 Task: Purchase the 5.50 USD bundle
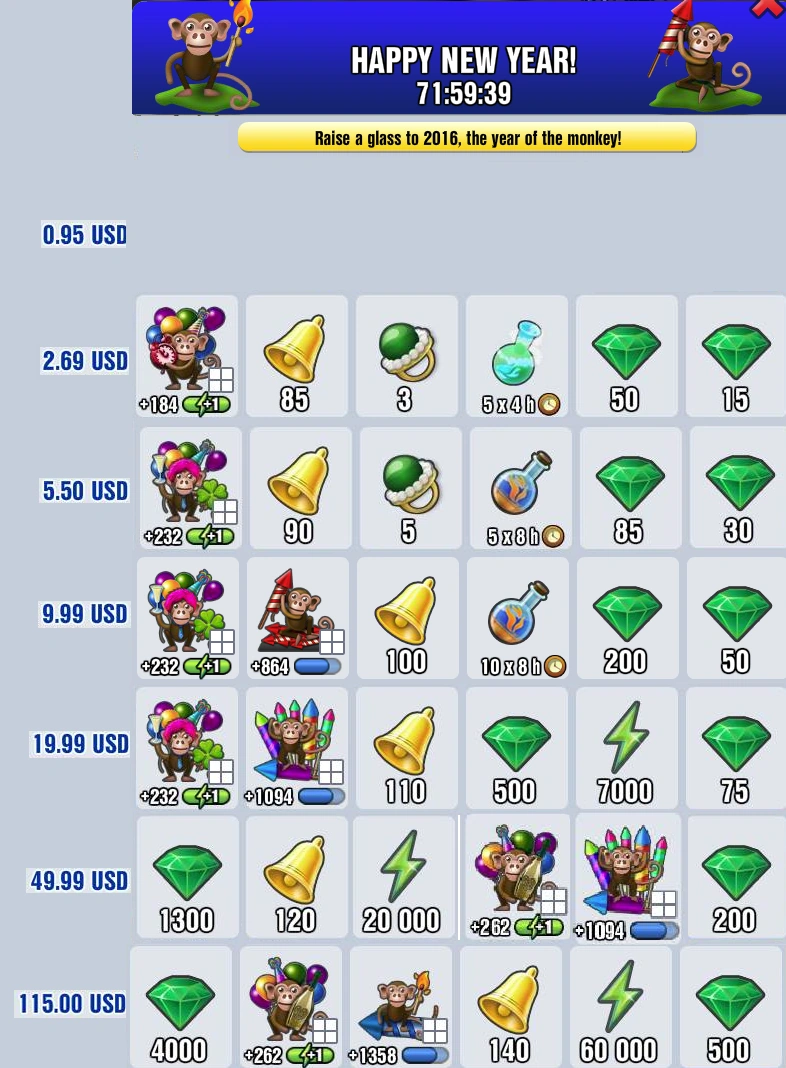coord(84,491)
